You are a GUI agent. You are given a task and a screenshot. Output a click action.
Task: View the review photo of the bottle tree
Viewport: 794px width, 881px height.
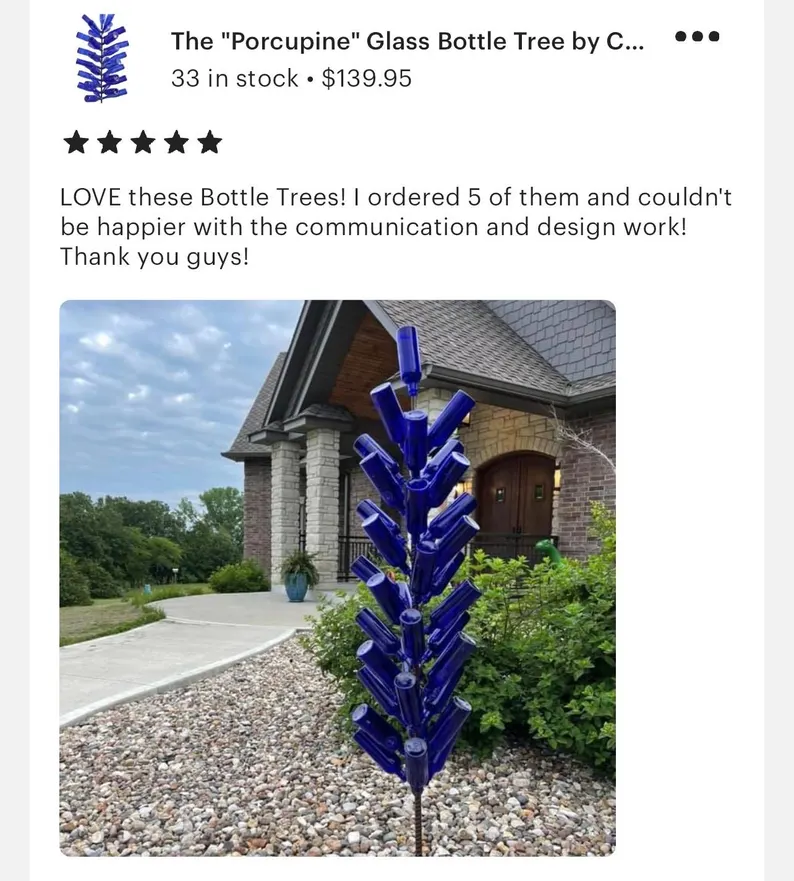click(x=337, y=577)
